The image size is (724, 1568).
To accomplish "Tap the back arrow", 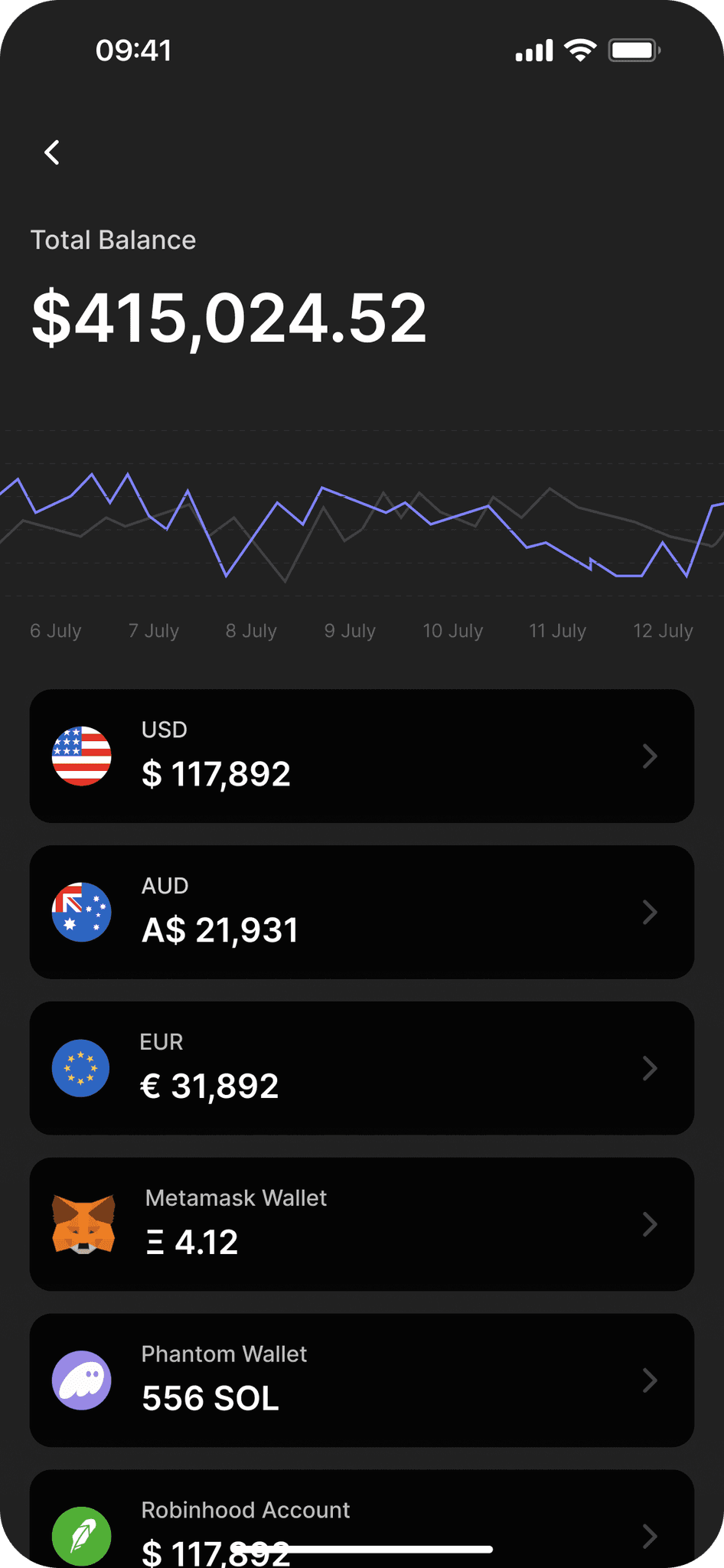I will pos(52,152).
